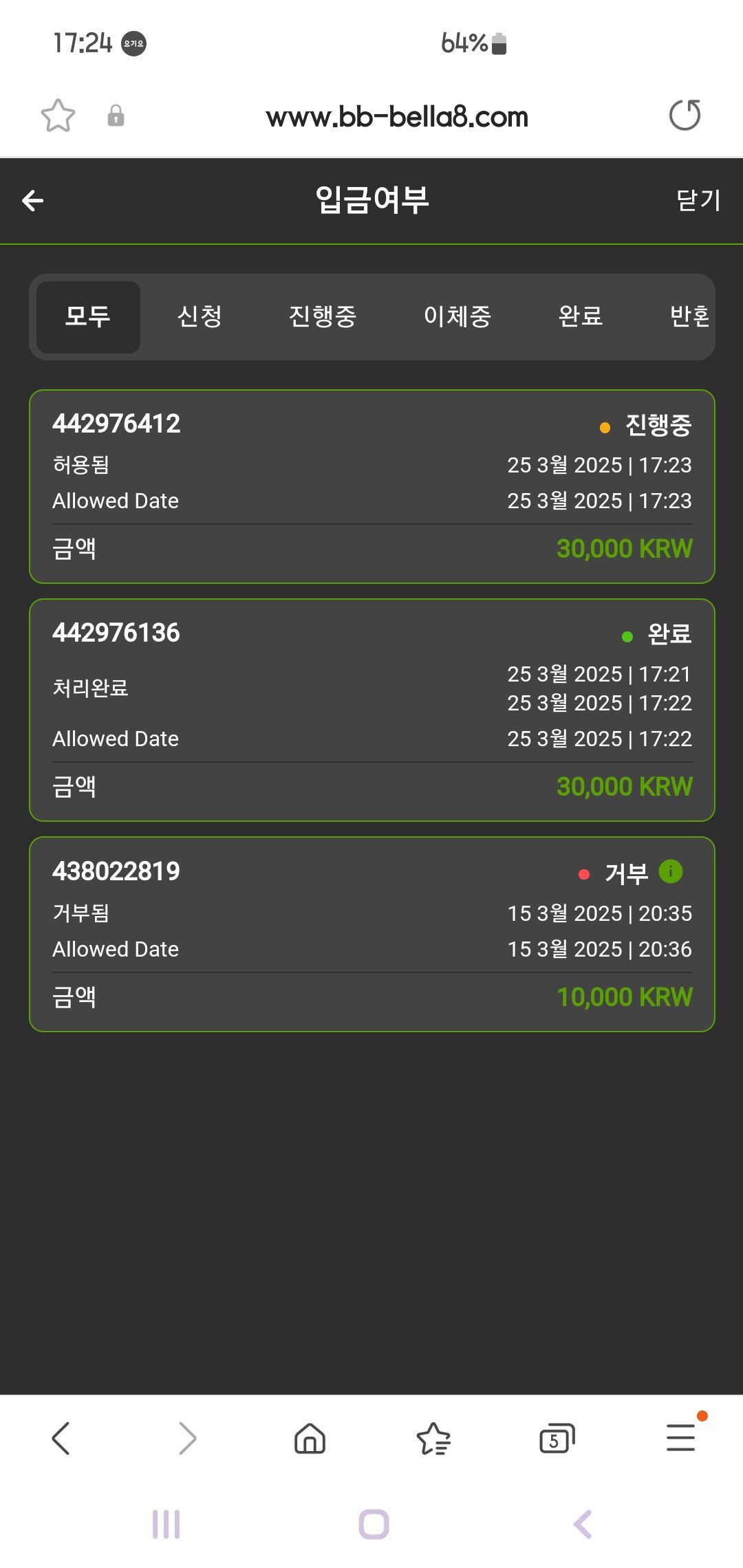Show 진행중 deposits tab
This screenshot has height=1568, width=743.
[x=322, y=317]
